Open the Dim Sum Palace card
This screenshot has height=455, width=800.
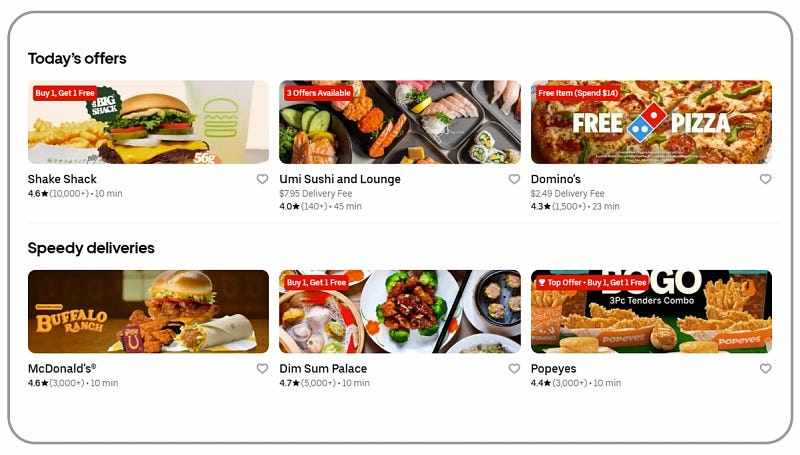click(x=399, y=311)
